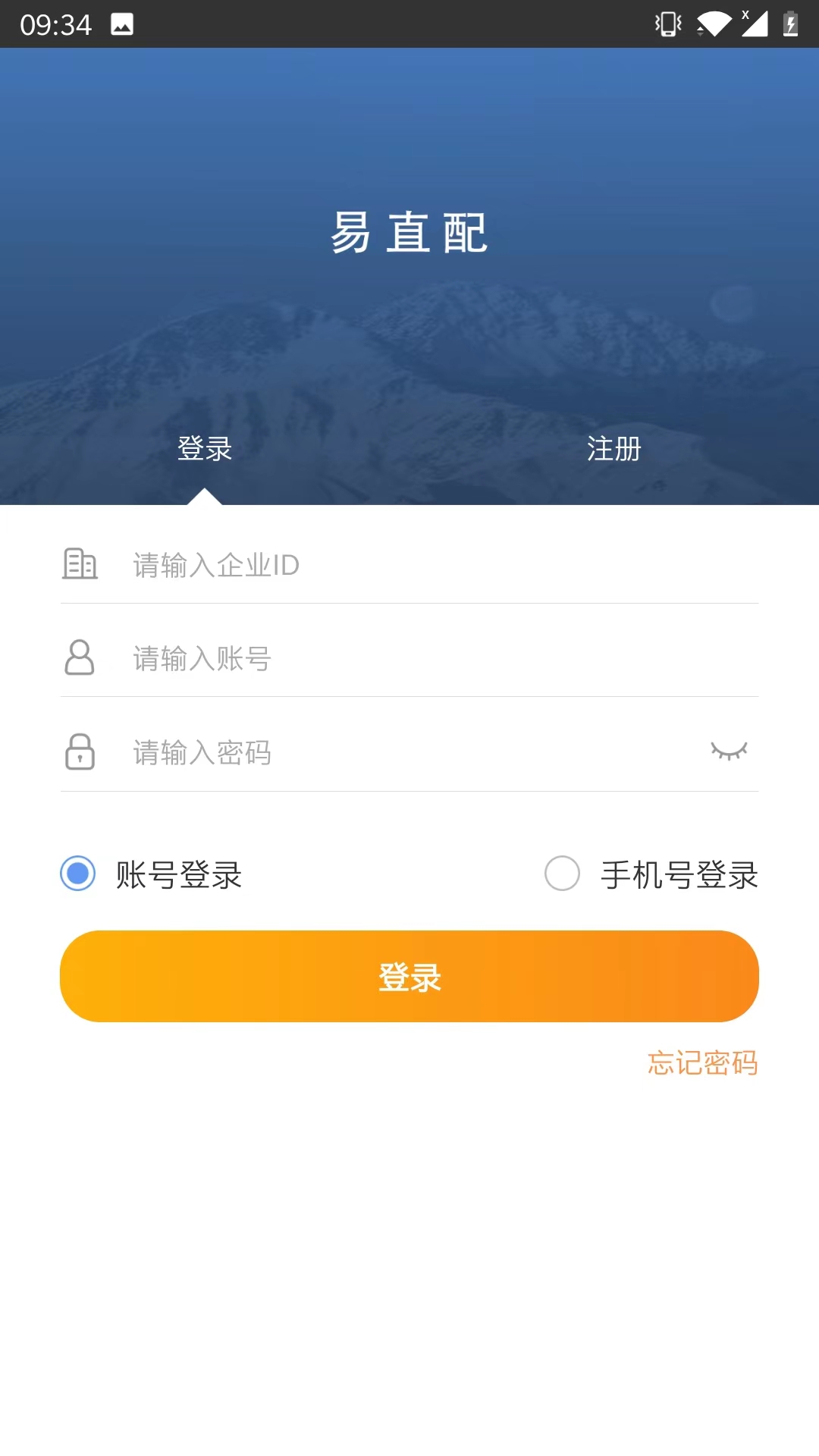Image resolution: width=819 pixels, height=1456 pixels.
Task: Switch to the 登录 tab
Action: click(x=205, y=448)
